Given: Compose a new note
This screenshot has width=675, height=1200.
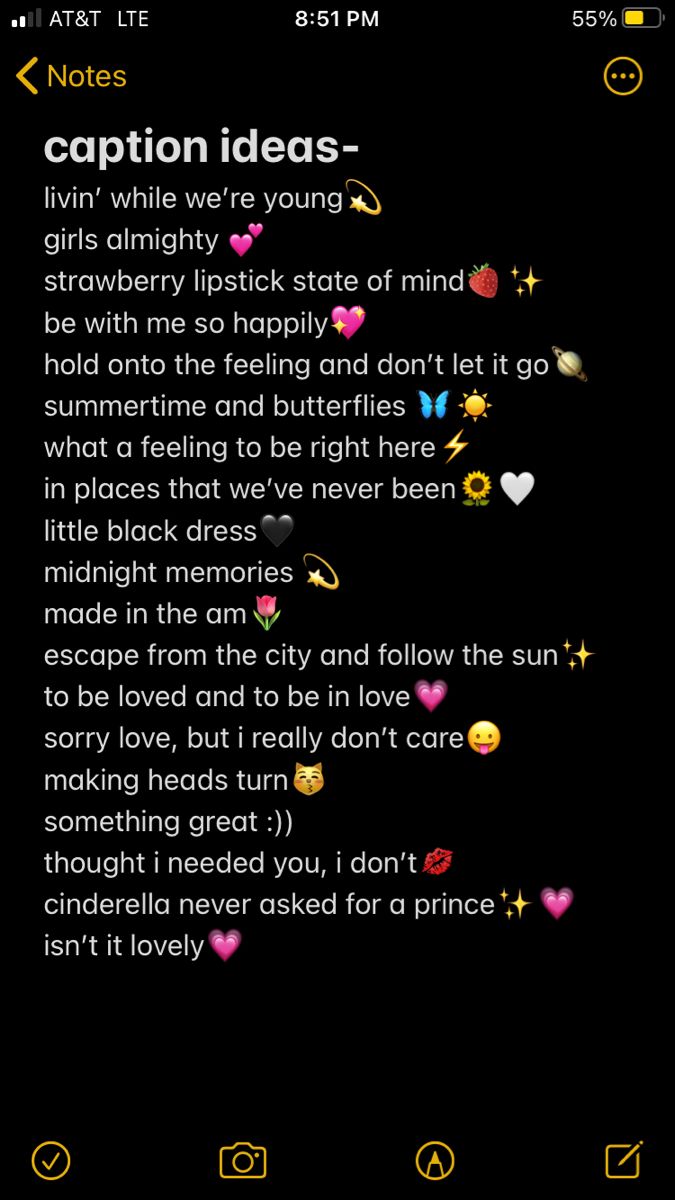Looking at the screenshot, I should click(x=623, y=1159).
